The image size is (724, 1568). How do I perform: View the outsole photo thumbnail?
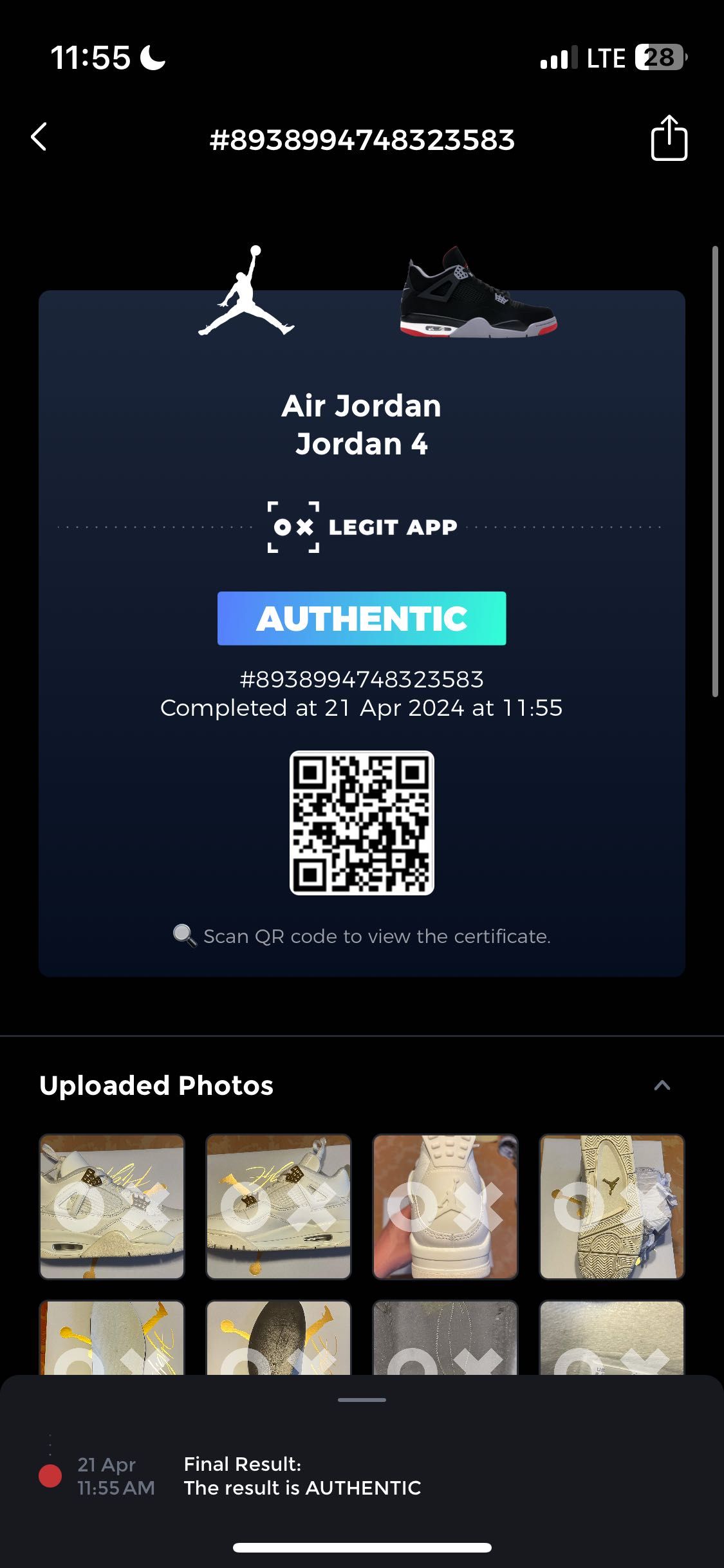coord(611,1206)
